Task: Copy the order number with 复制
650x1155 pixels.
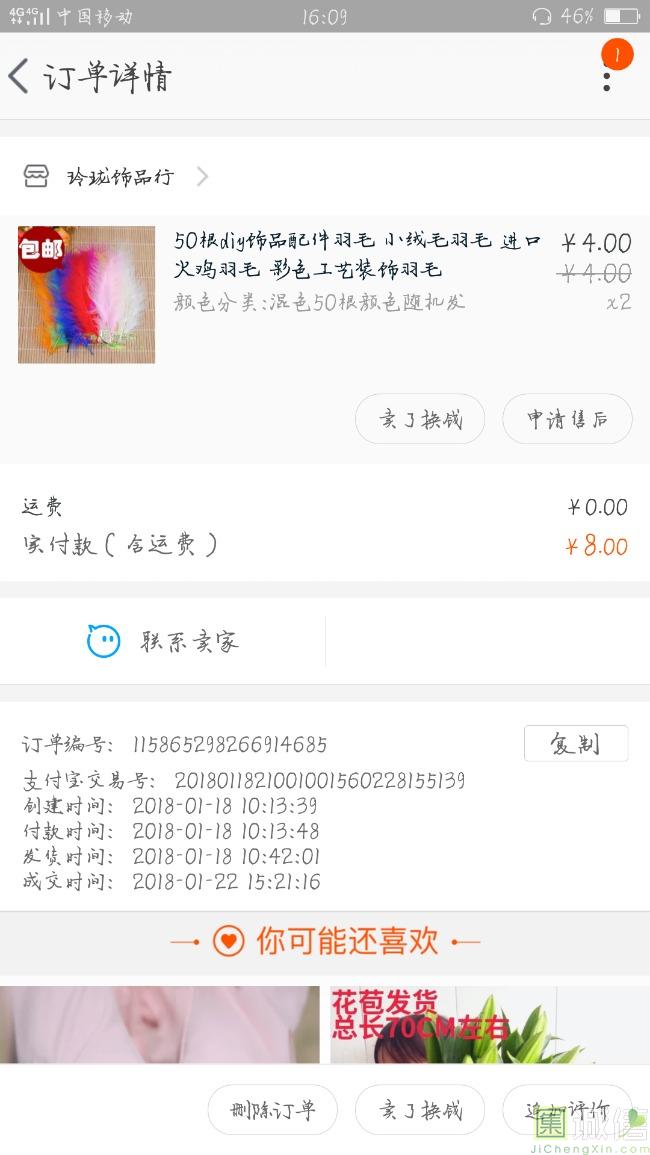Action: coord(575,743)
